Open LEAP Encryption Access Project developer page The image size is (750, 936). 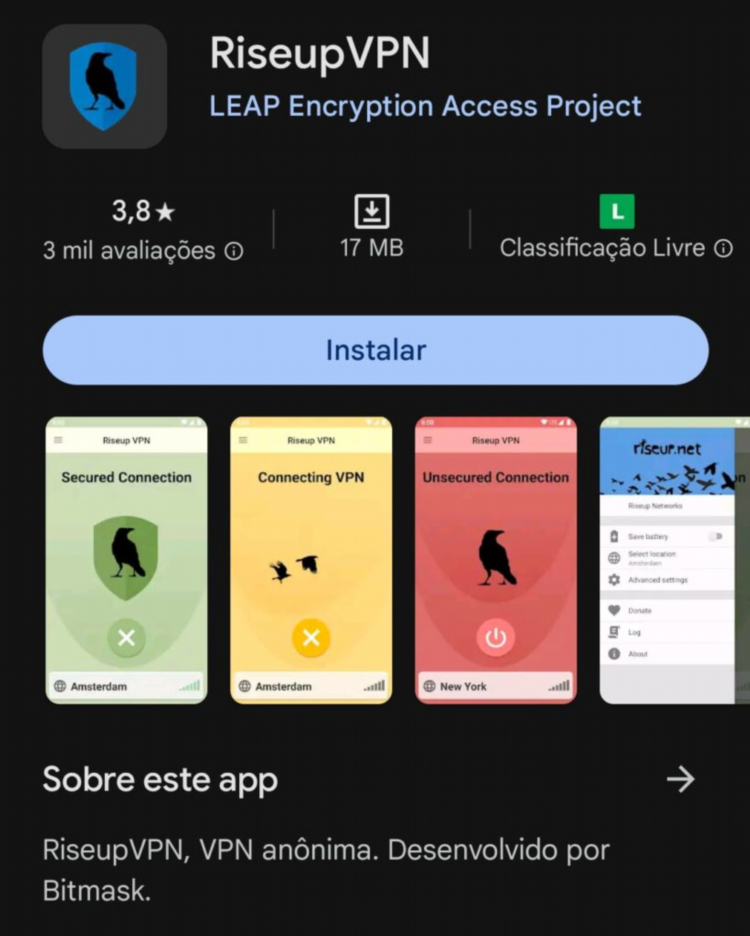pos(425,106)
